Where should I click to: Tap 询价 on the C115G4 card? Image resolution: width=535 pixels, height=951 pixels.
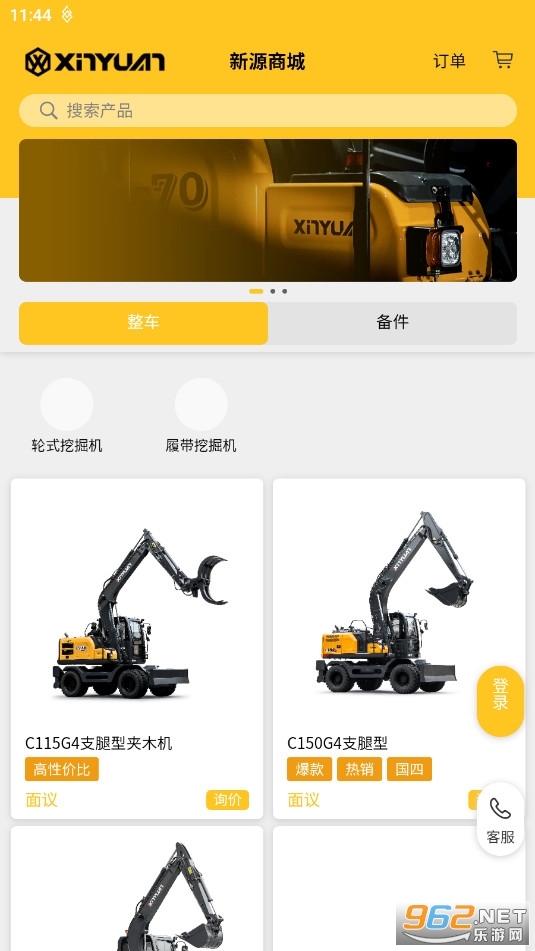tap(227, 799)
